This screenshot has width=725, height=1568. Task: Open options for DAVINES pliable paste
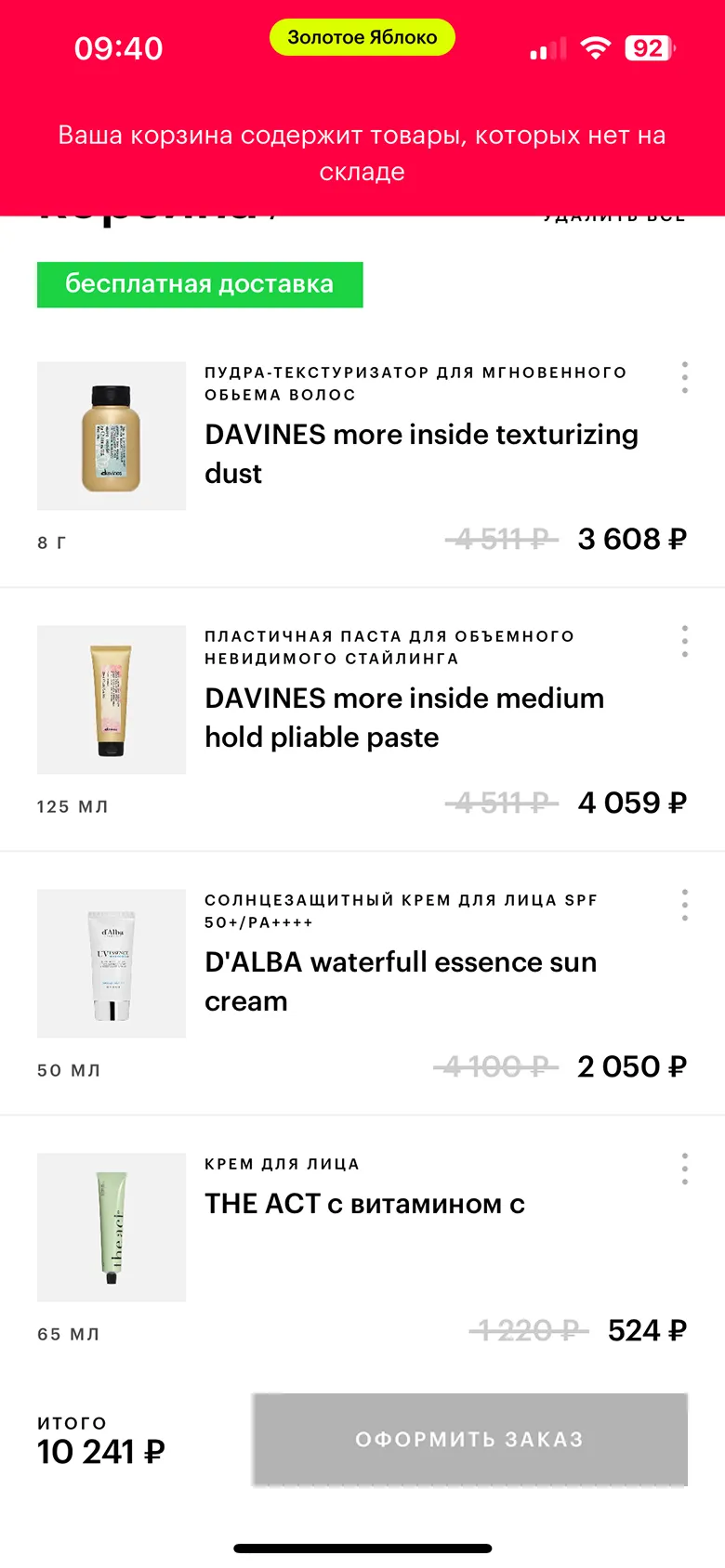(685, 641)
